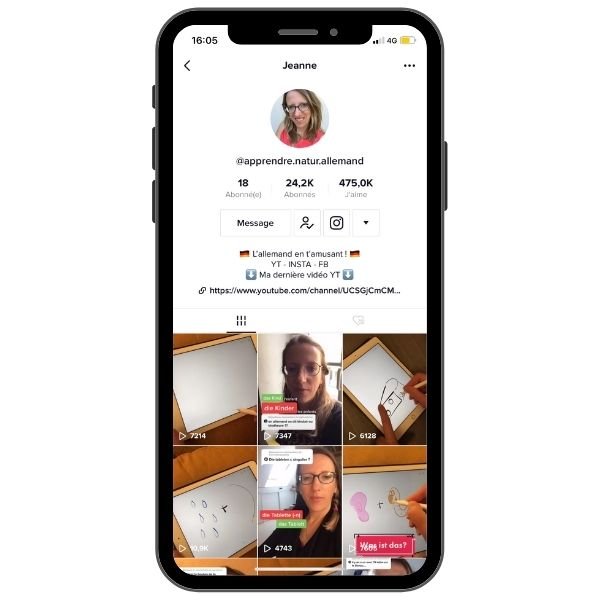Open the three-dot overflow menu

(x=409, y=66)
